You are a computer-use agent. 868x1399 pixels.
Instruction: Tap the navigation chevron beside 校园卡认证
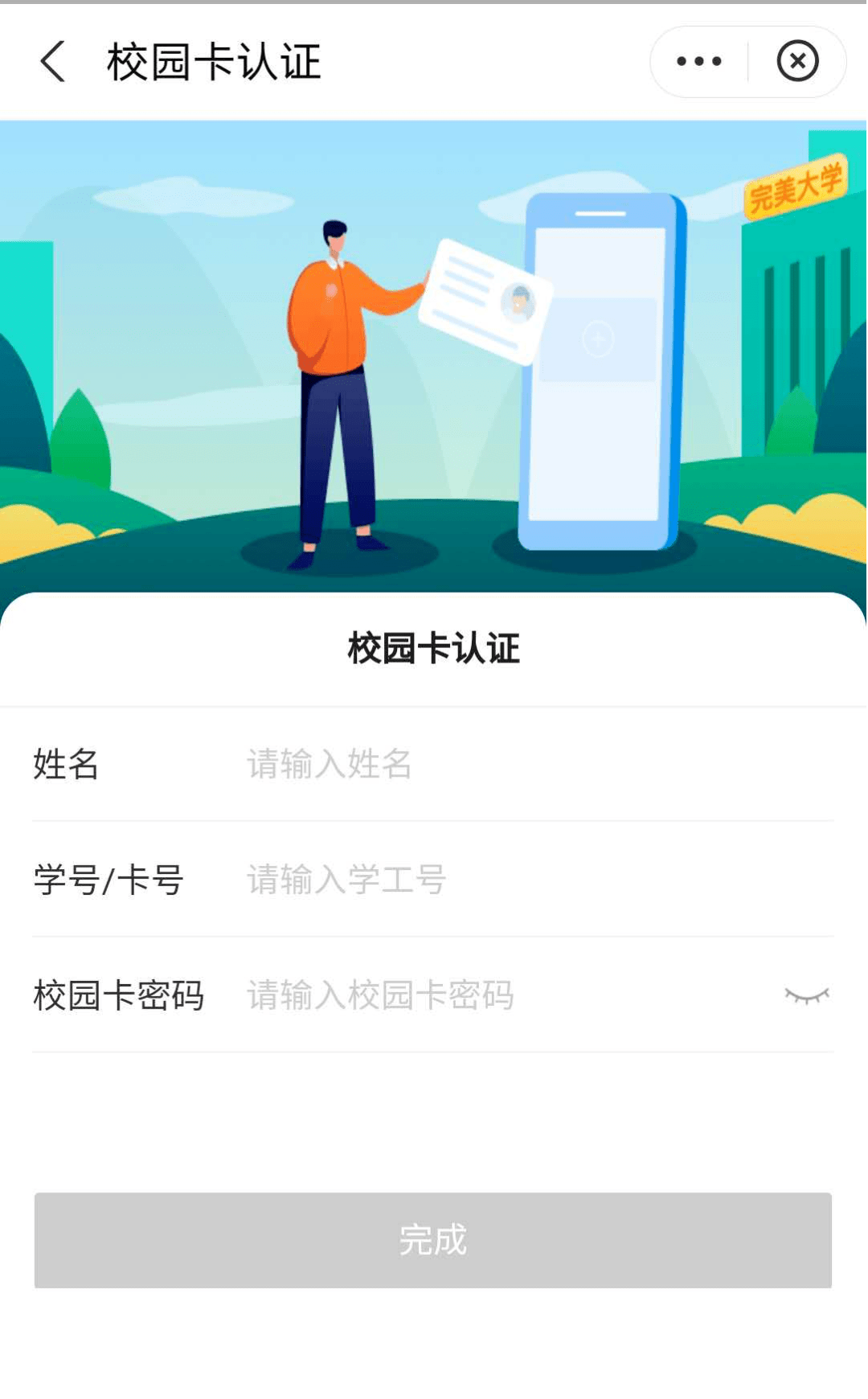click(x=51, y=60)
